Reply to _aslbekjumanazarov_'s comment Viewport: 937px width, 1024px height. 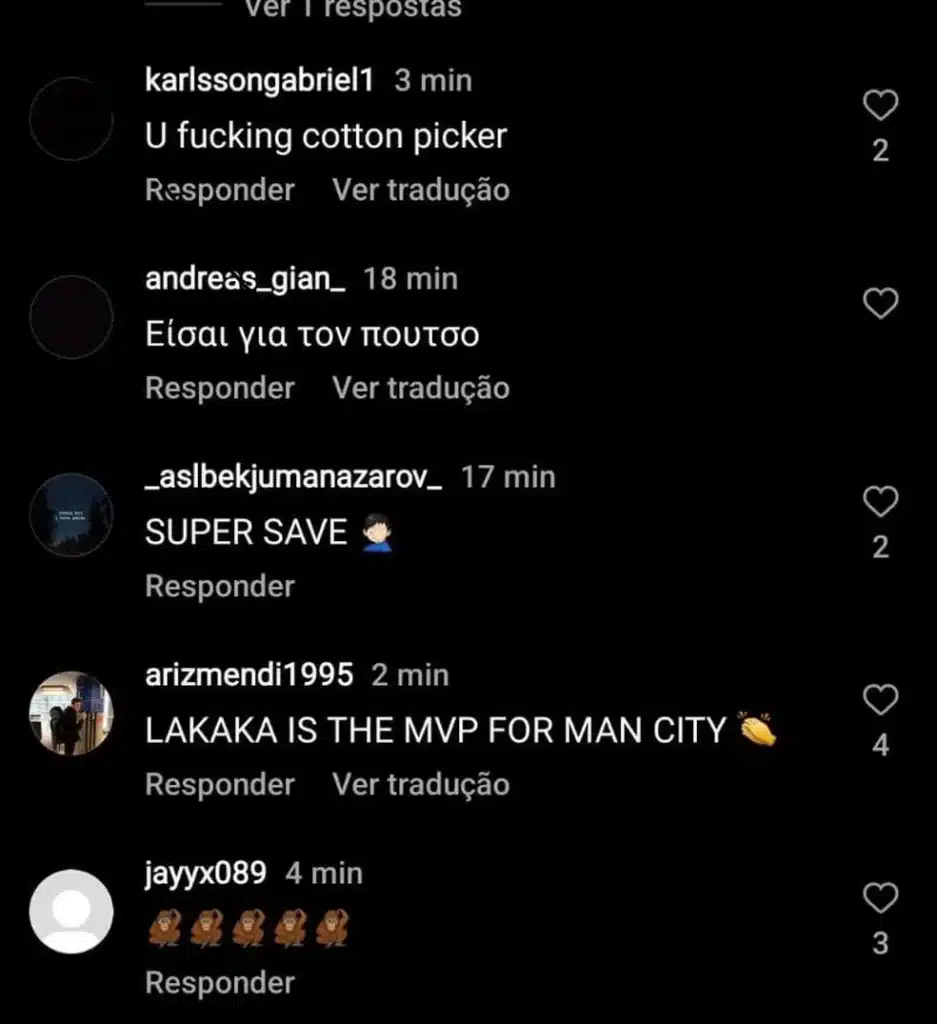pos(220,586)
